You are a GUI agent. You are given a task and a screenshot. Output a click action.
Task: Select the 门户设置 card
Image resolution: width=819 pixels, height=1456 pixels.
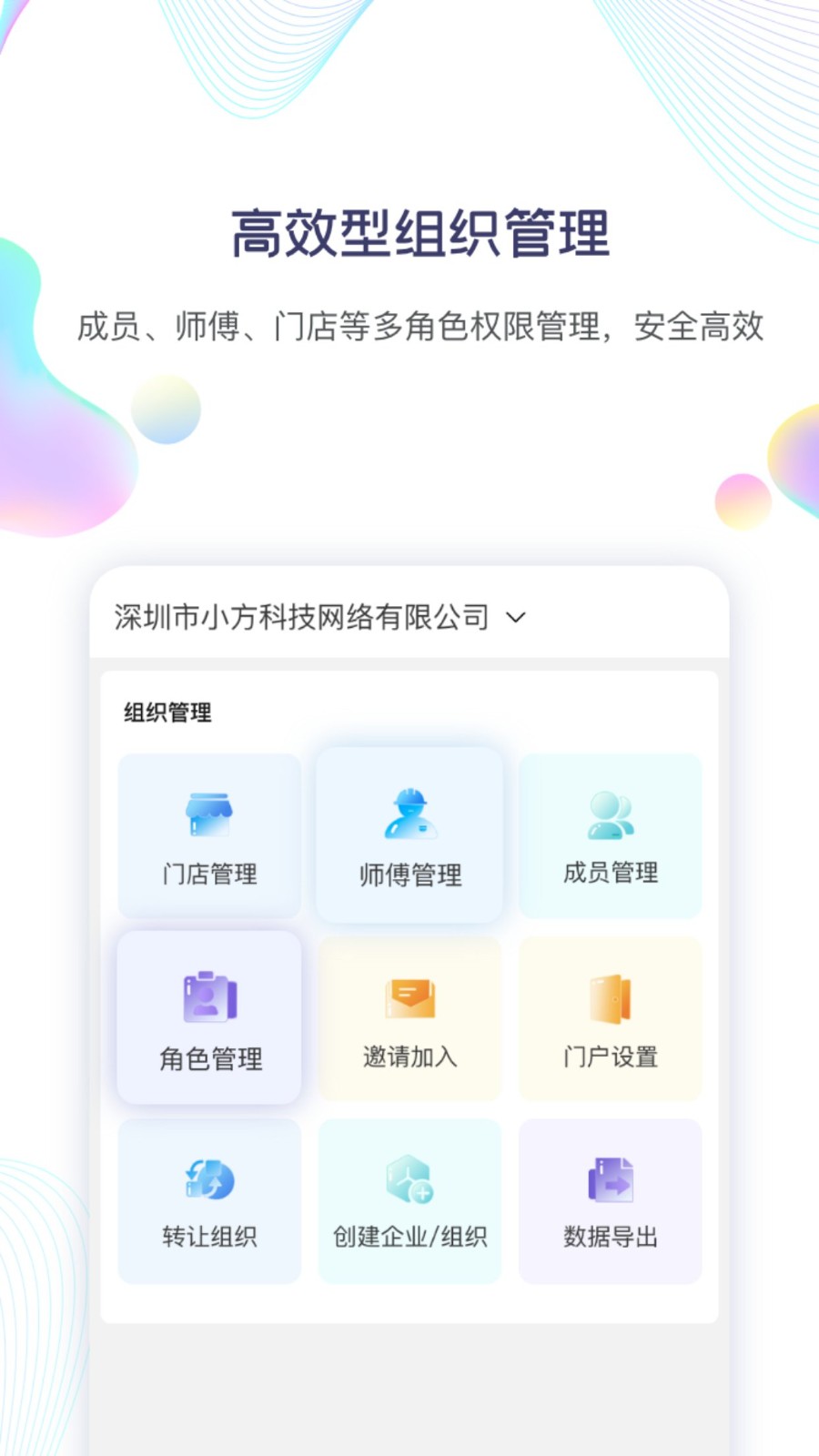610,1018
